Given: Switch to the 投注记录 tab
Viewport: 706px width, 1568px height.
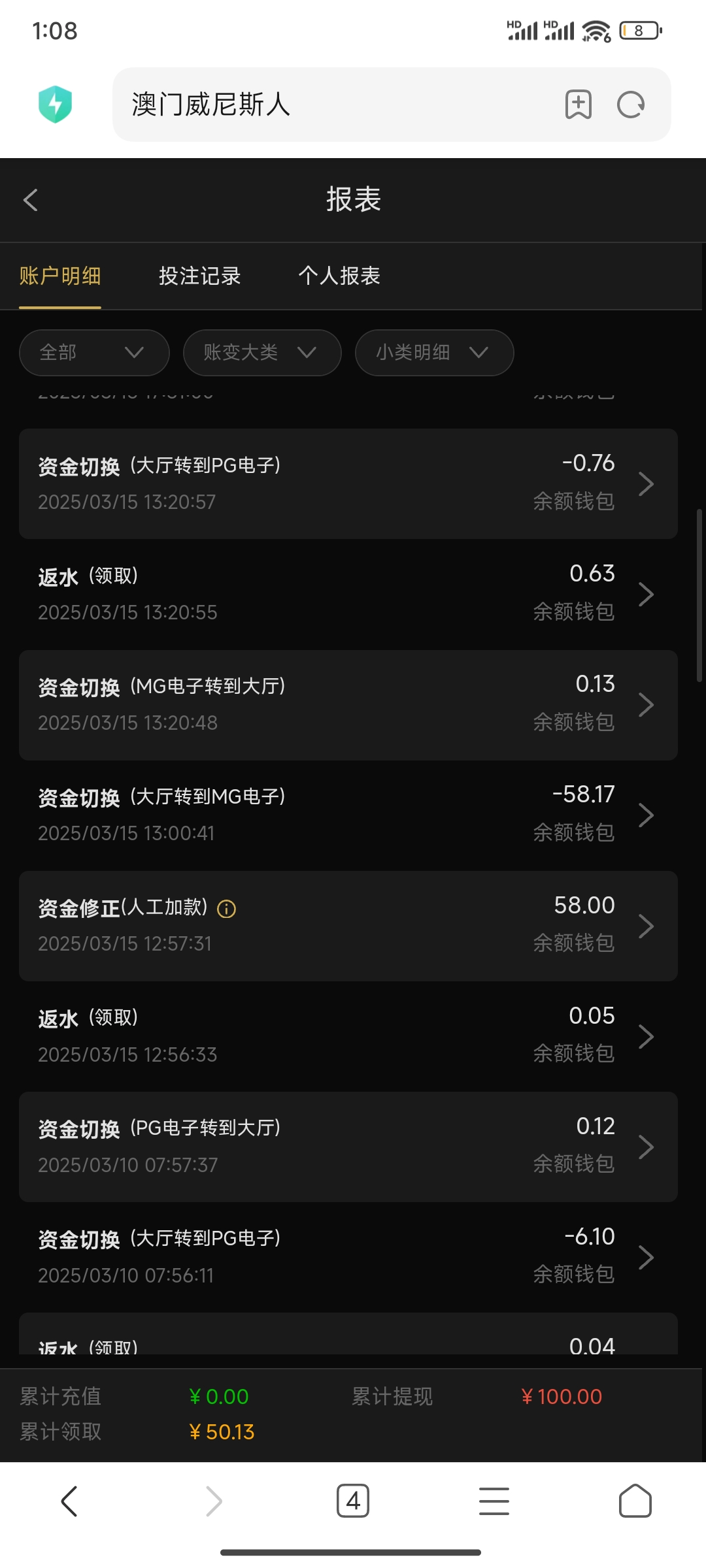Looking at the screenshot, I should tap(199, 276).
